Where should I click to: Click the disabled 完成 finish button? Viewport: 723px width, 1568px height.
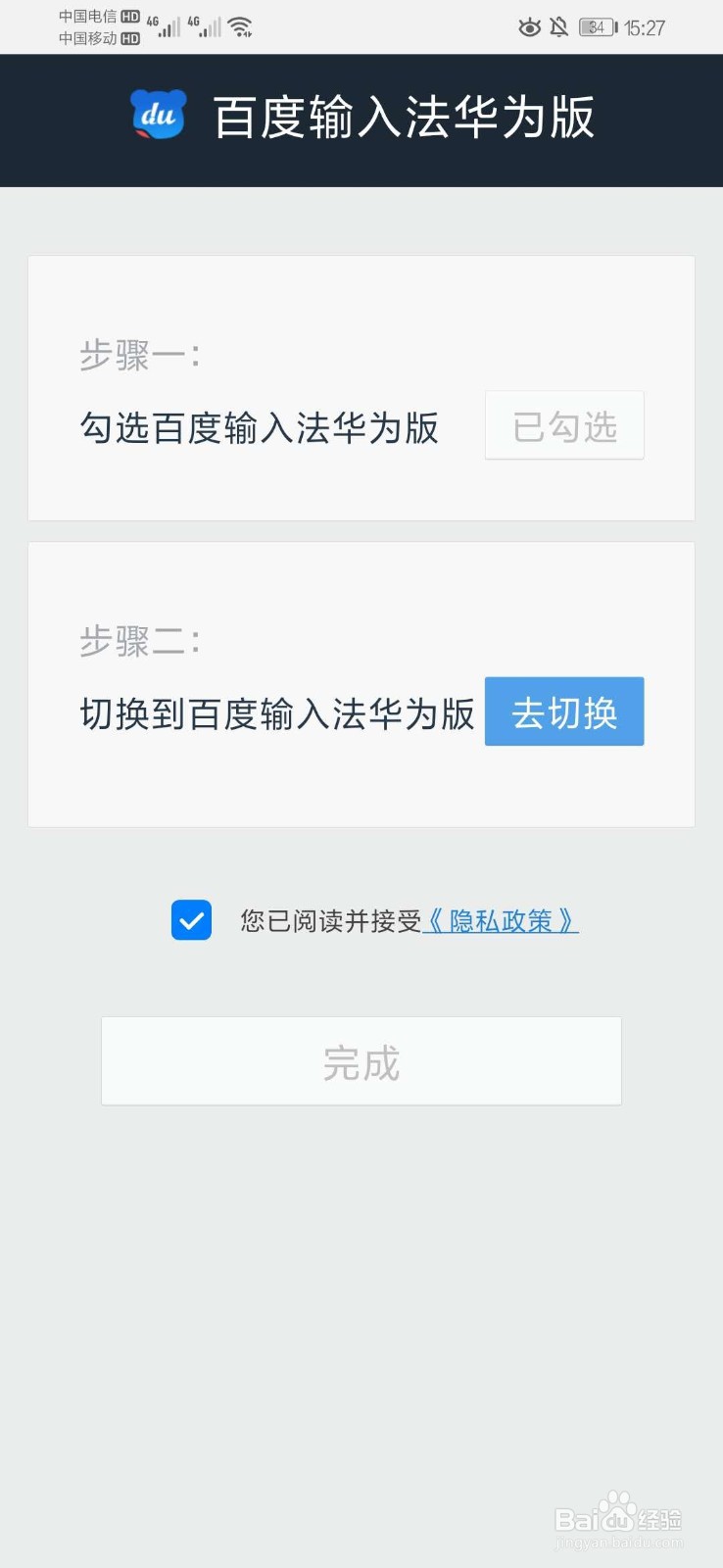click(x=361, y=1060)
